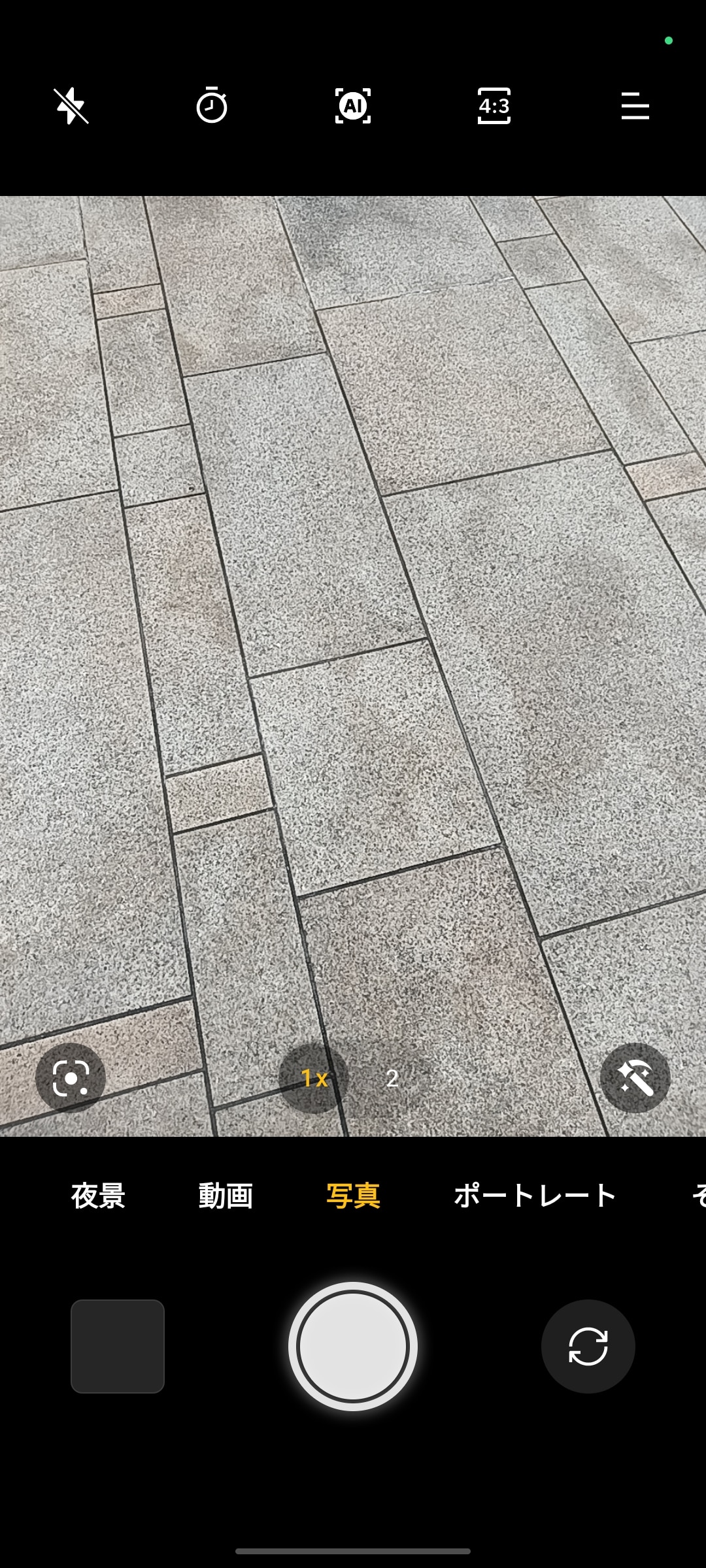Screen dimensions: 706x1568
Task: Switch to 2x zoom
Action: click(392, 1078)
